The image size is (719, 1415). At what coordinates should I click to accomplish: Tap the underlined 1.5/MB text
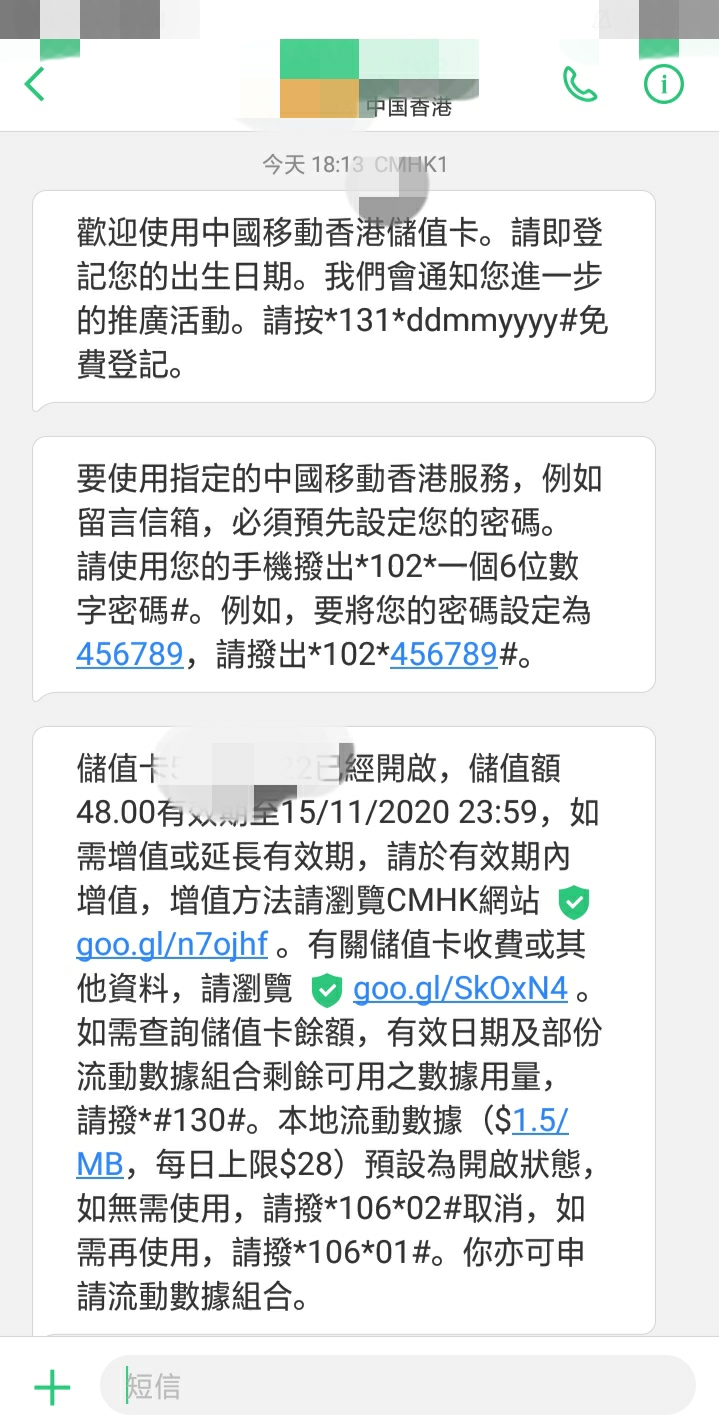(x=540, y=1122)
